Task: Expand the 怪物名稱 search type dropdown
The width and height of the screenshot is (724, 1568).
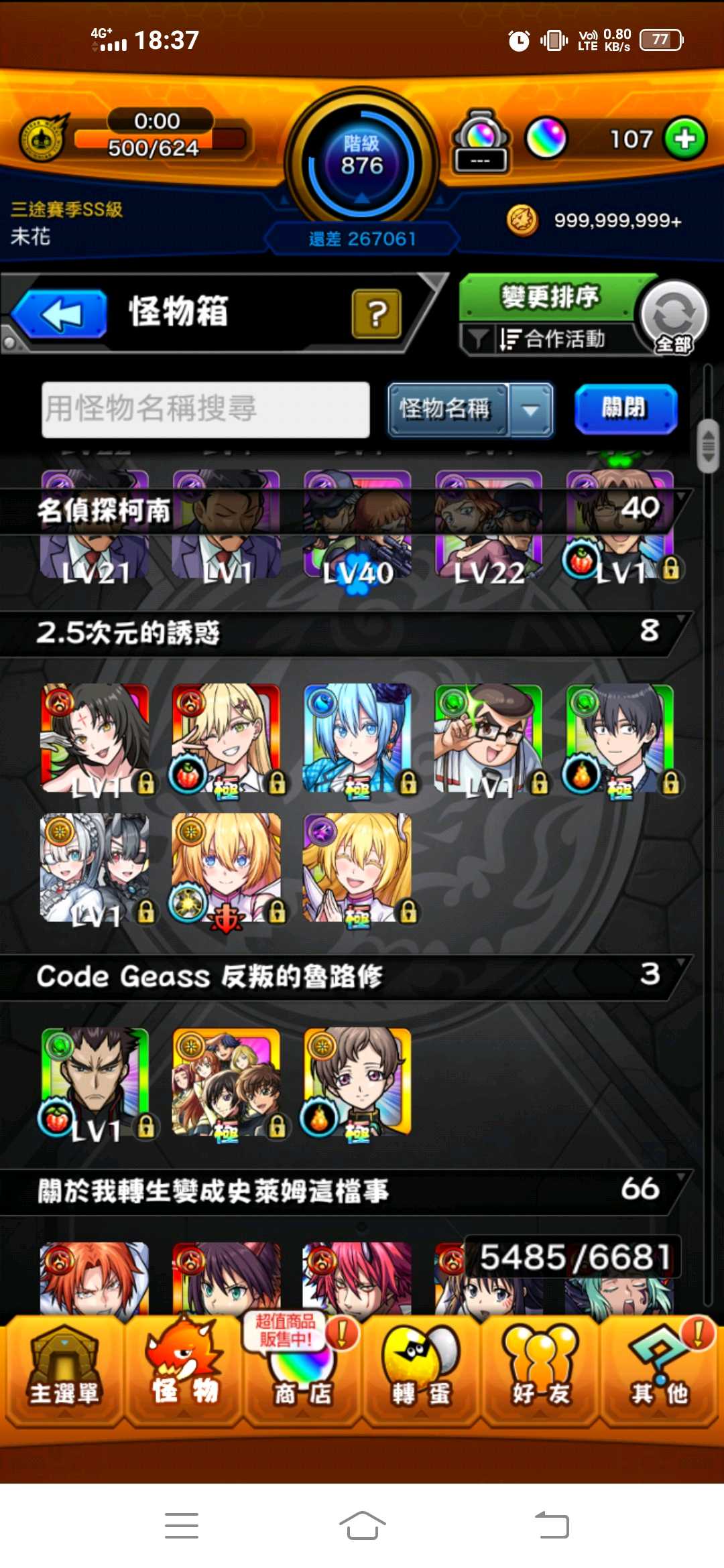Action: 531,409
